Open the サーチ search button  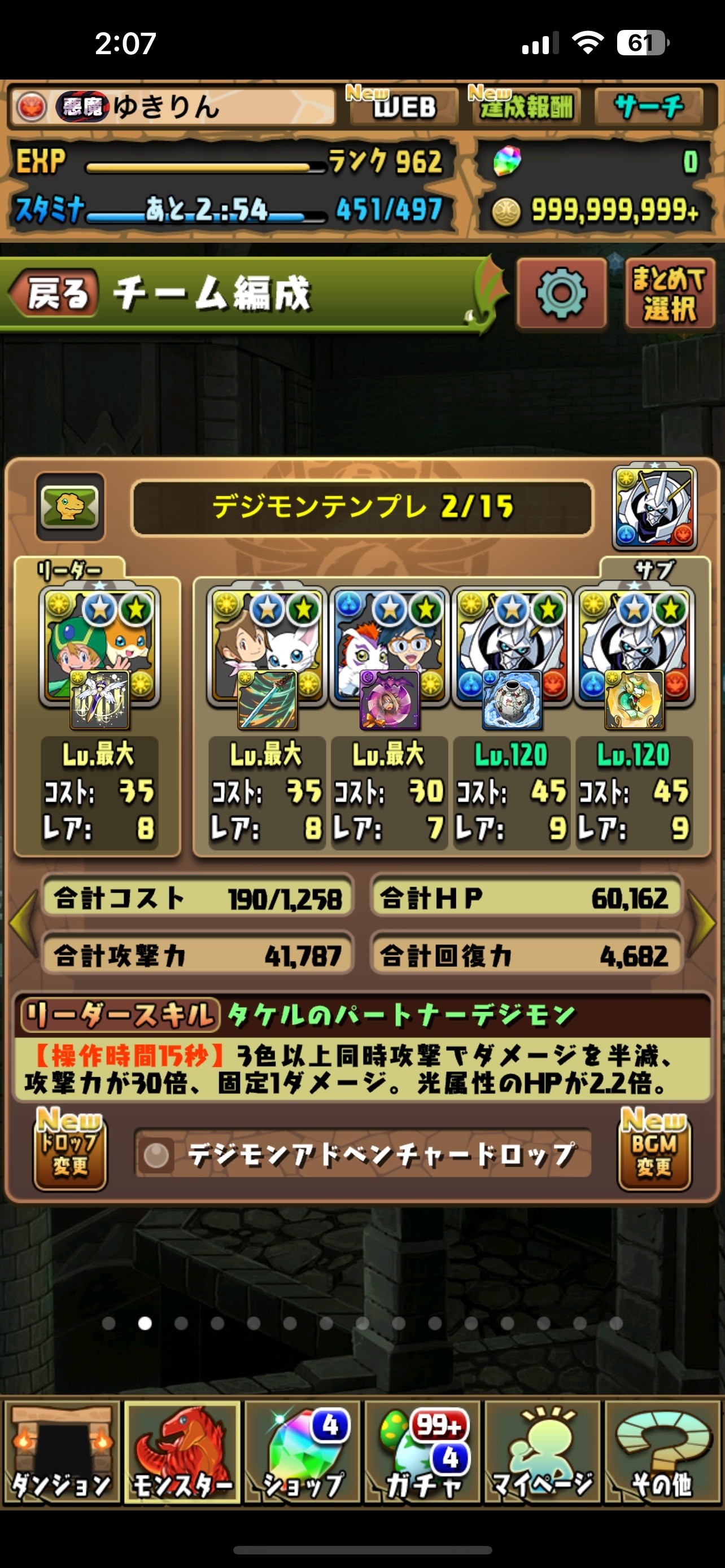(649, 107)
